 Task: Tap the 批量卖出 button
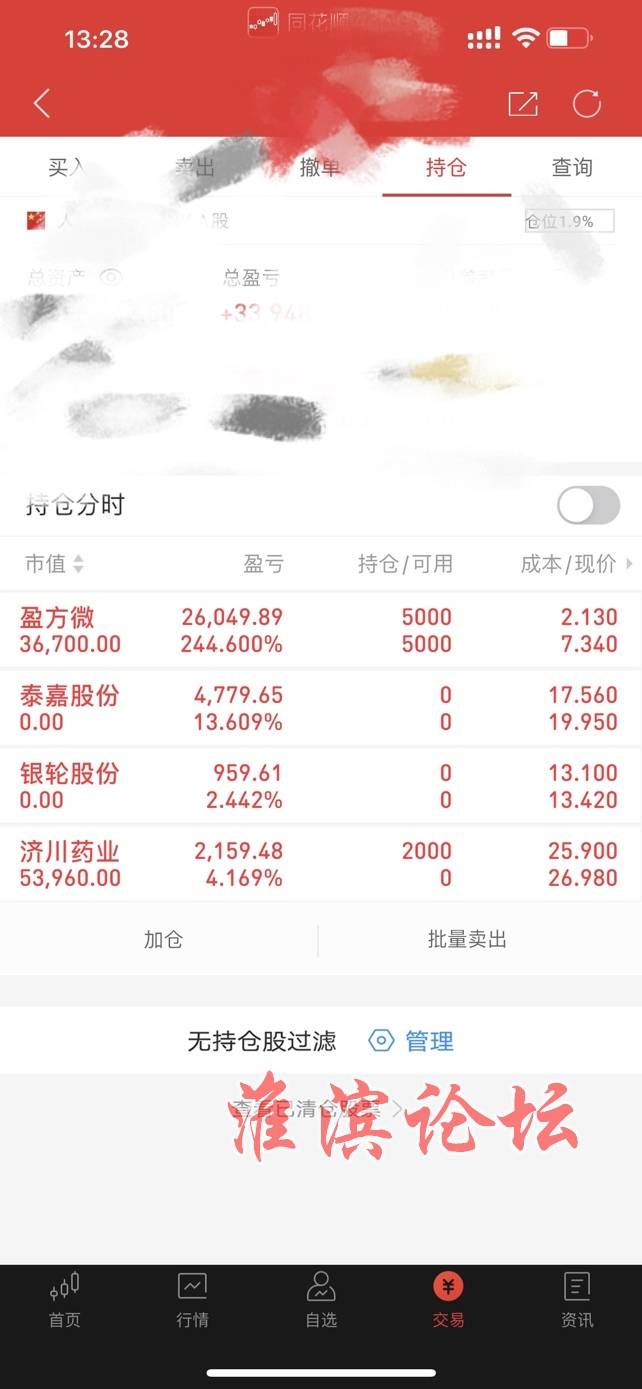[x=467, y=940]
